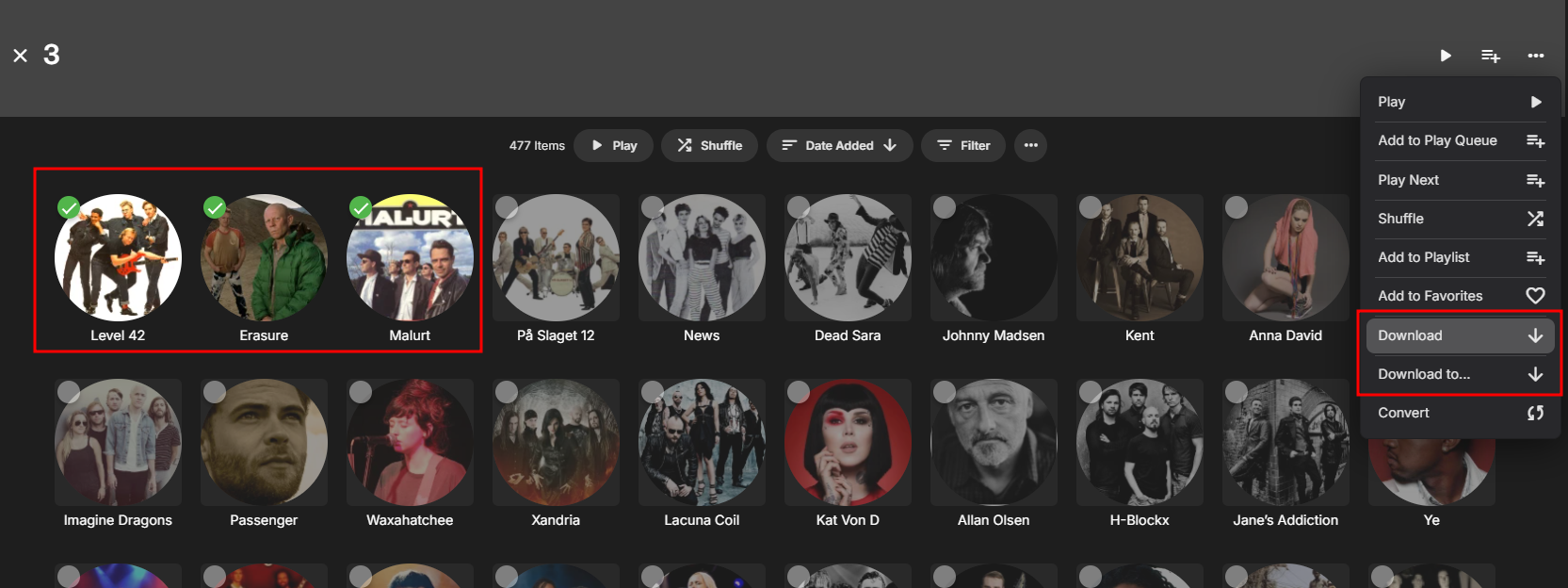Viewport: 1568px width, 588px height.
Task: Open the Imagine Dragons artist tile
Action: (118, 443)
